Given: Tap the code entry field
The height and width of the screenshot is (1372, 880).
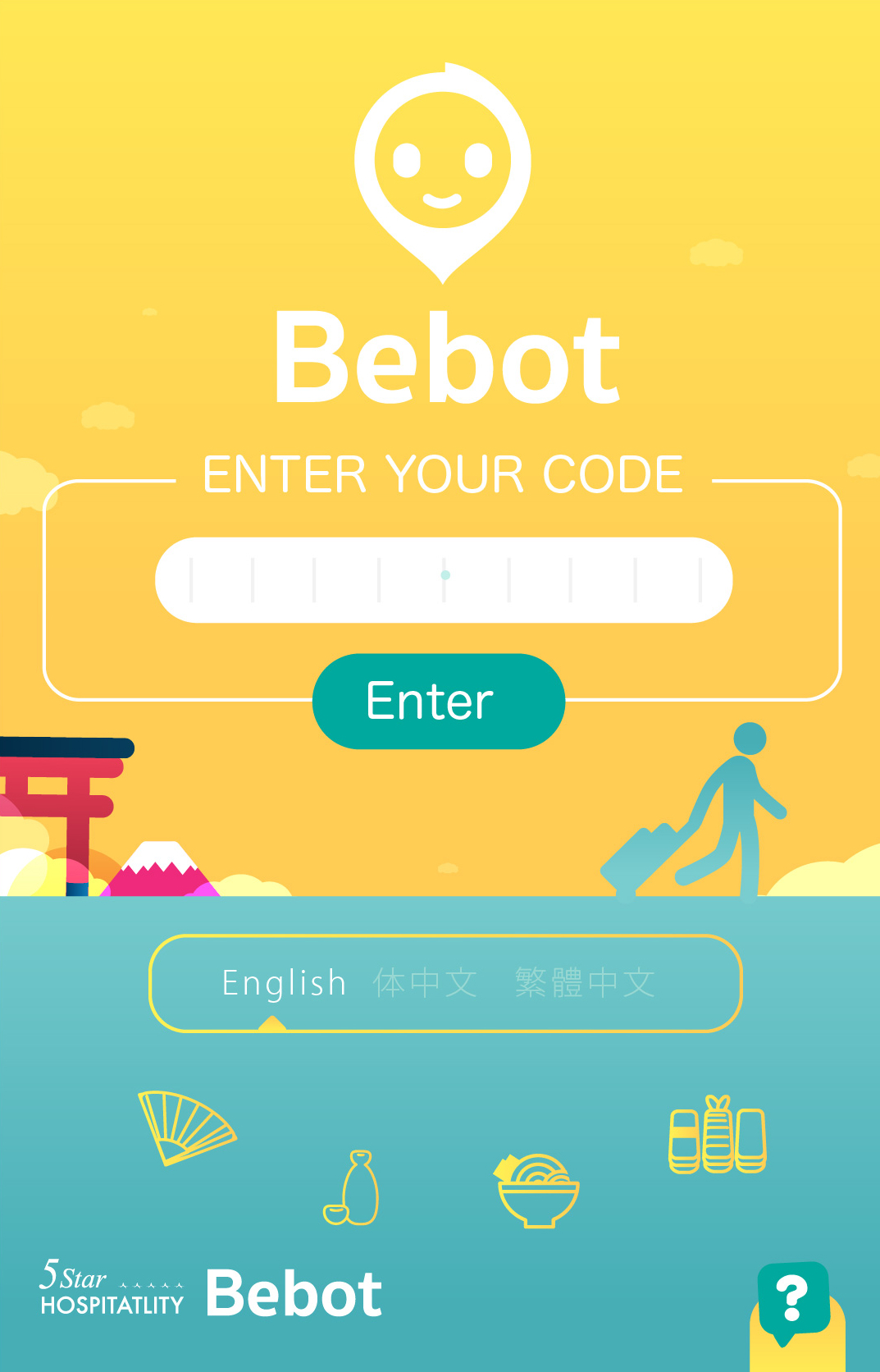Looking at the screenshot, I should (443, 580).
